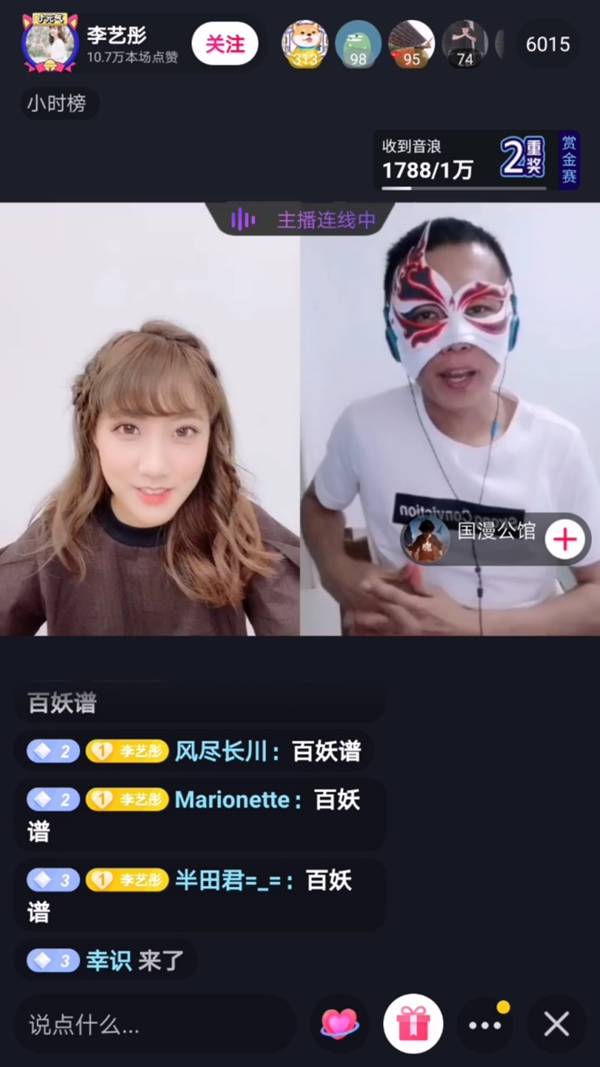Screen dimensions: 600x1067
Task: Close the live stream
Action: [x=557, y=1024]
